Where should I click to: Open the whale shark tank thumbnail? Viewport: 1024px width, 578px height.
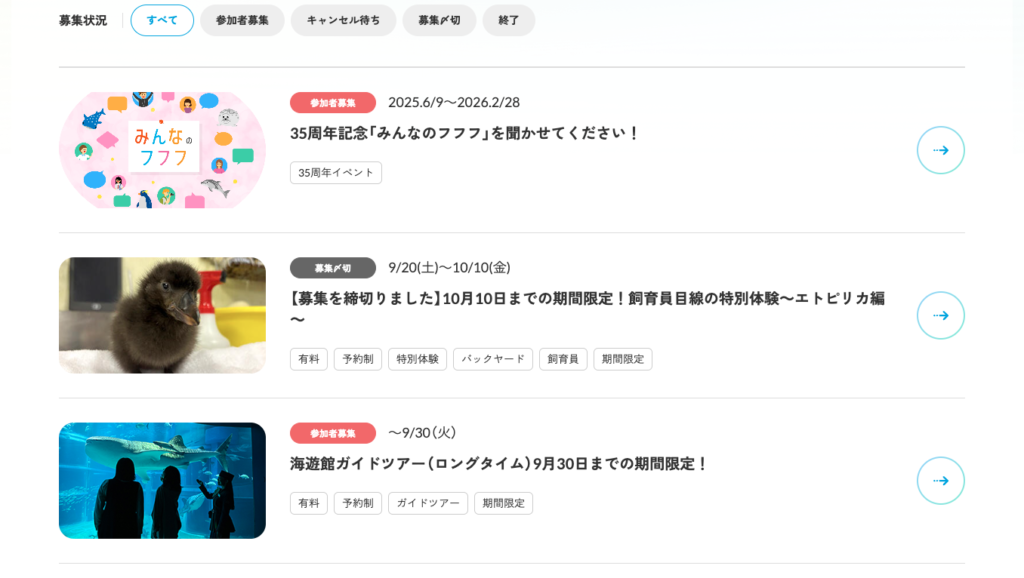[x=162, y=481]
